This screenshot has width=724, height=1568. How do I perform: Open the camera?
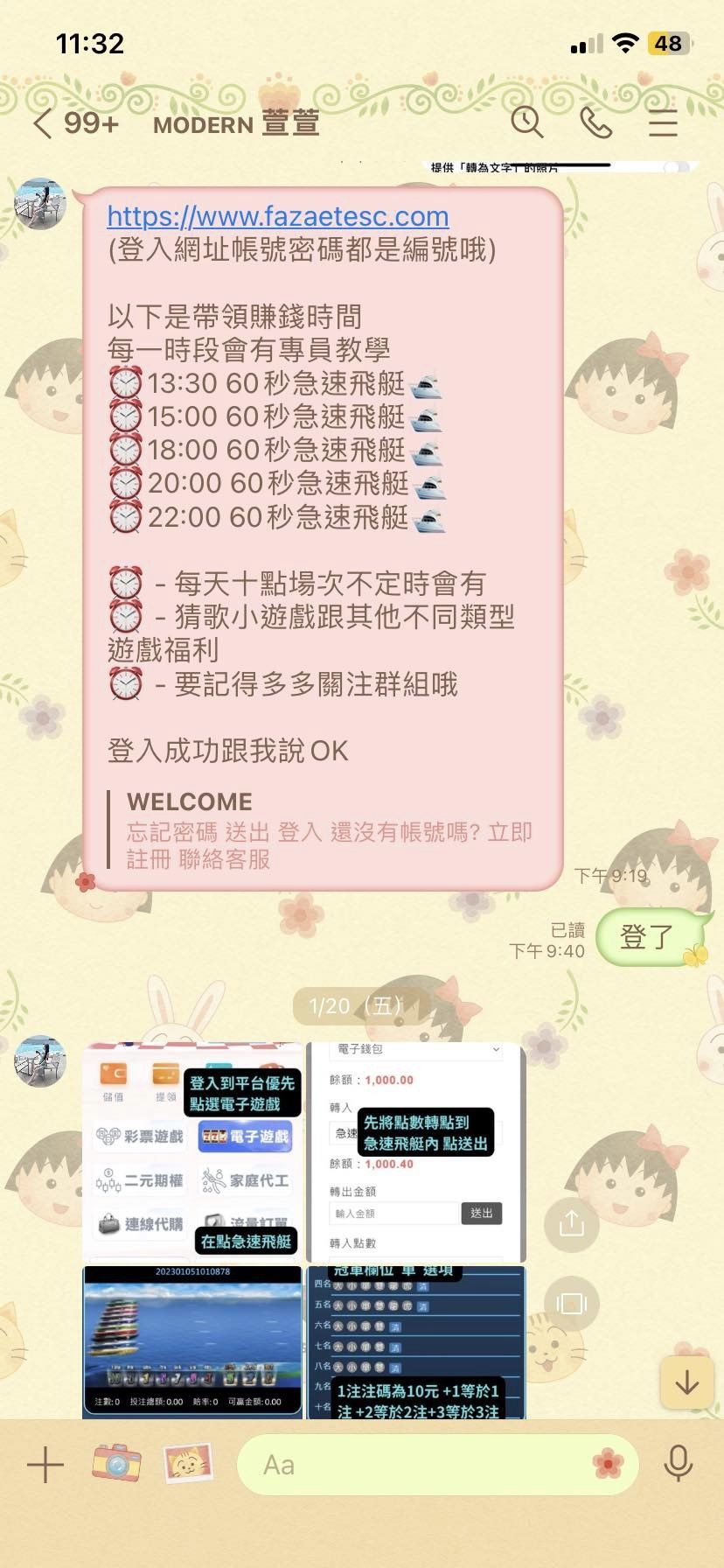click(x=116, y=1463)
